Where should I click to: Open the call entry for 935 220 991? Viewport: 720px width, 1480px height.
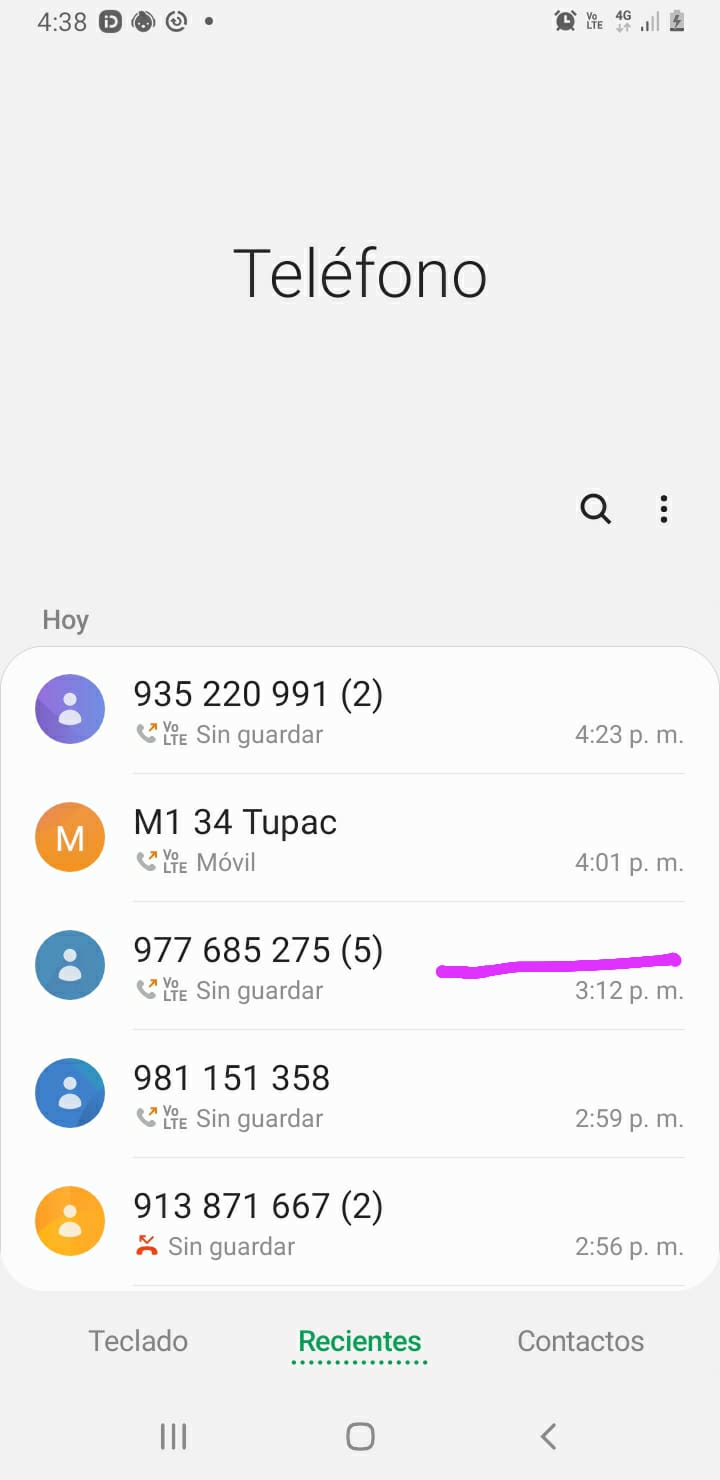coord(360,710)
